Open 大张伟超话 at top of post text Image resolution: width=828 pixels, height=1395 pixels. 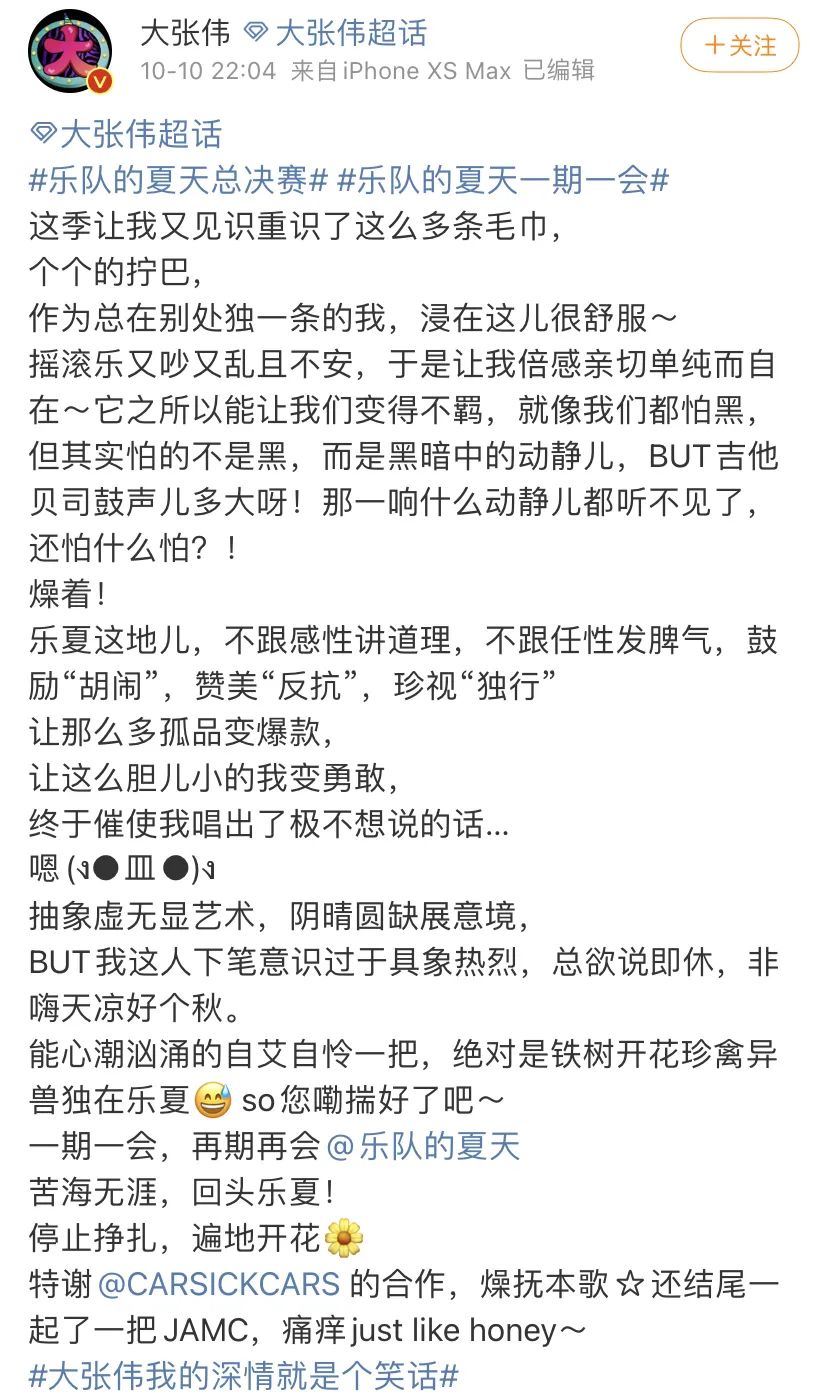(126, 134)
